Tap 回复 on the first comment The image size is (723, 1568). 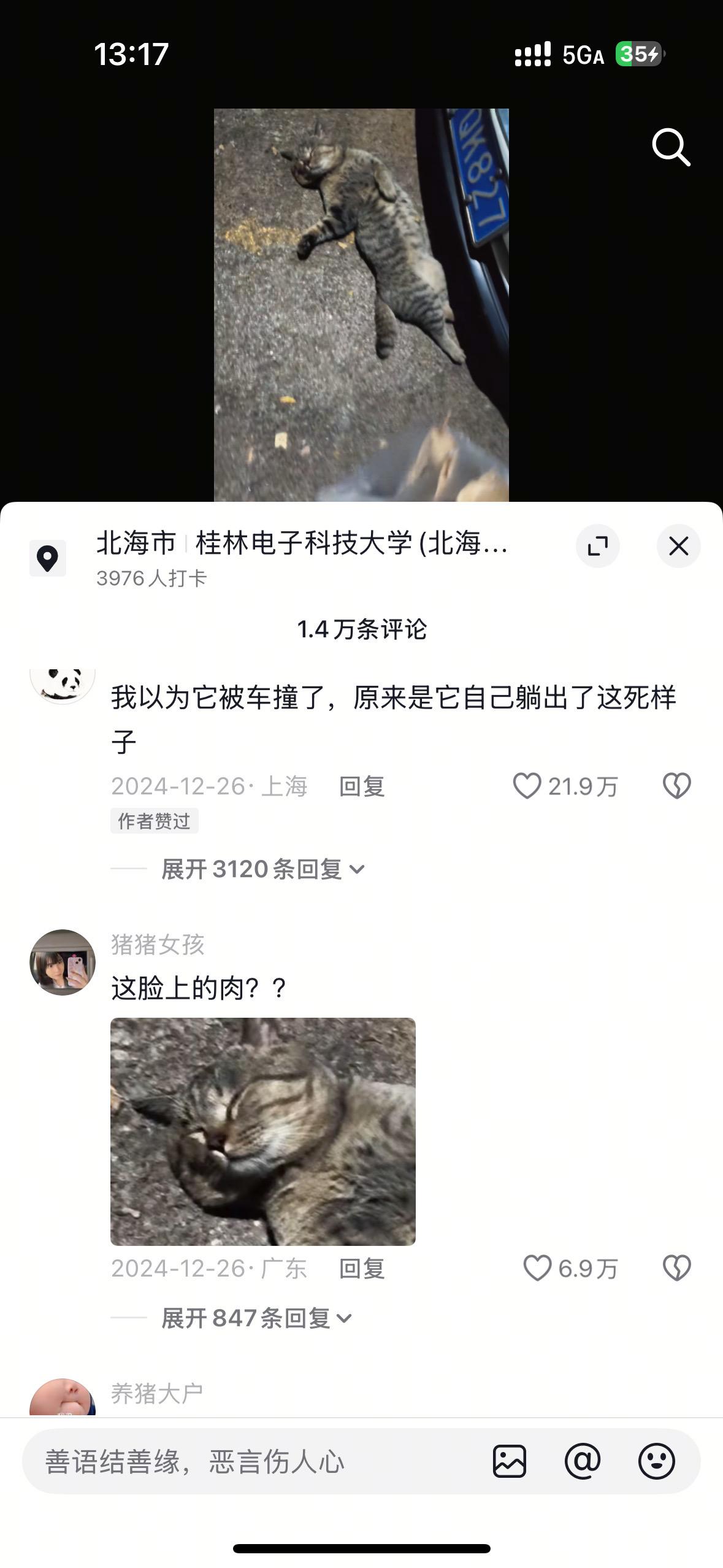click(x=362, y=787)
